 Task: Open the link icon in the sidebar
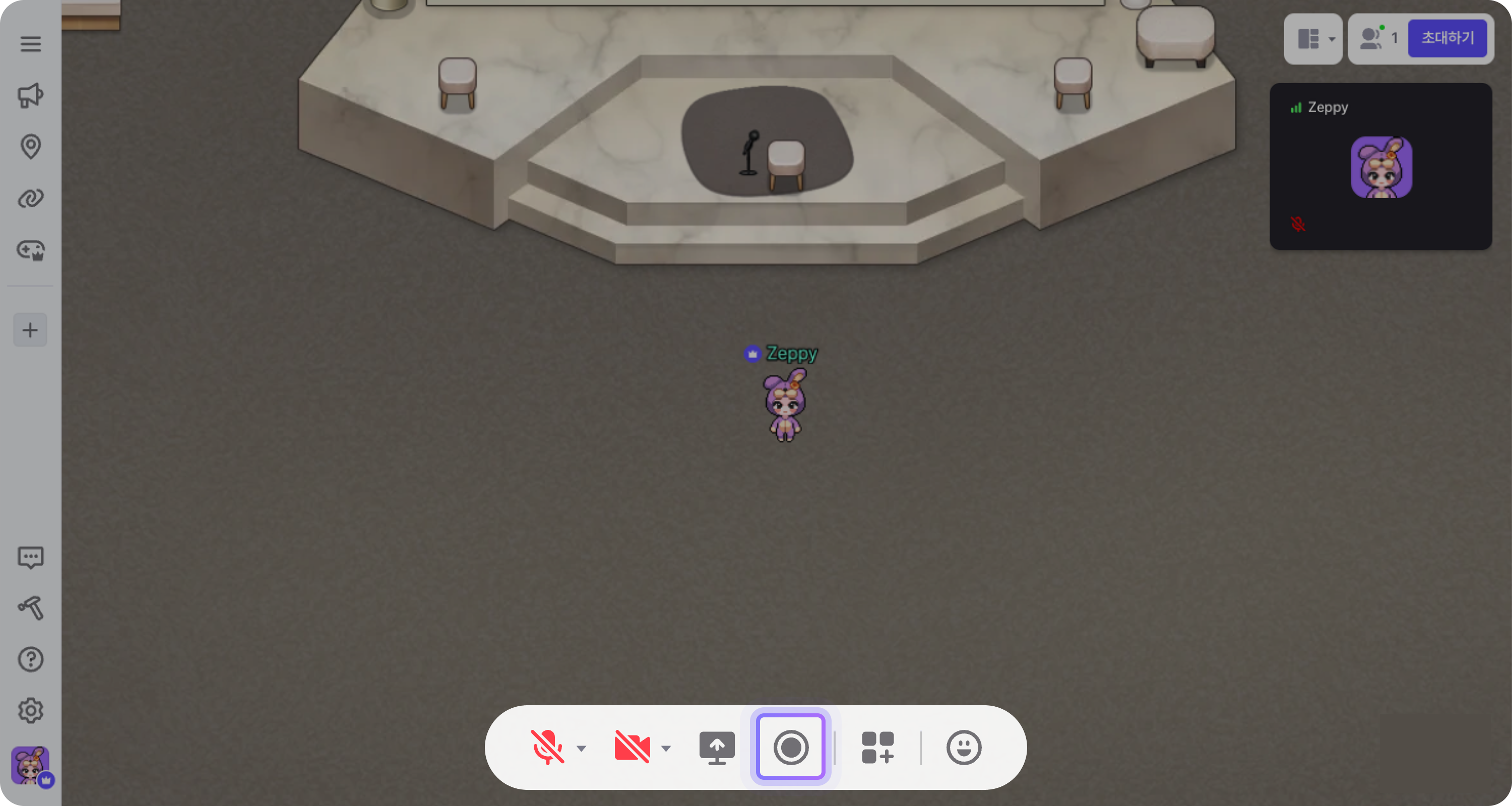tap(31, 198)
